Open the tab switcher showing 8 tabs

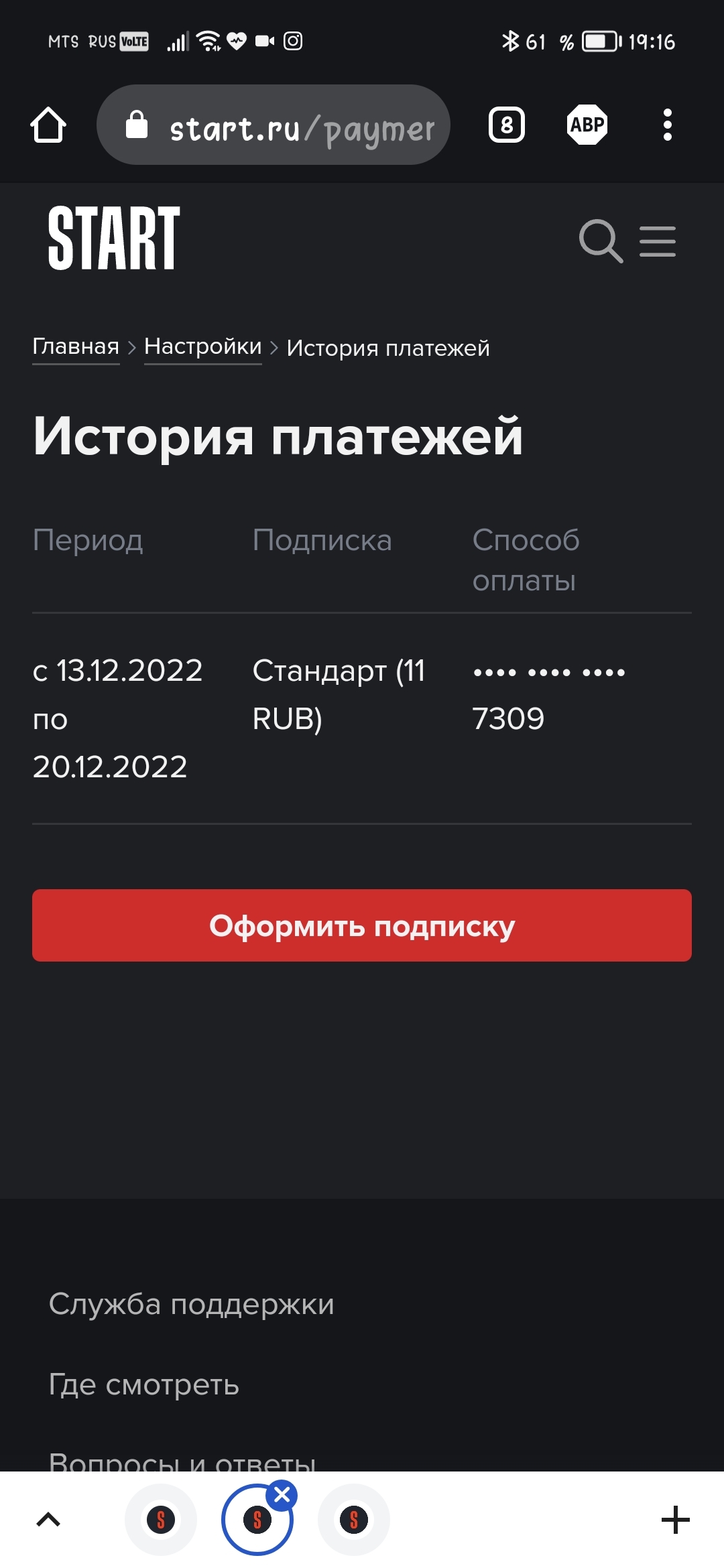507,125
